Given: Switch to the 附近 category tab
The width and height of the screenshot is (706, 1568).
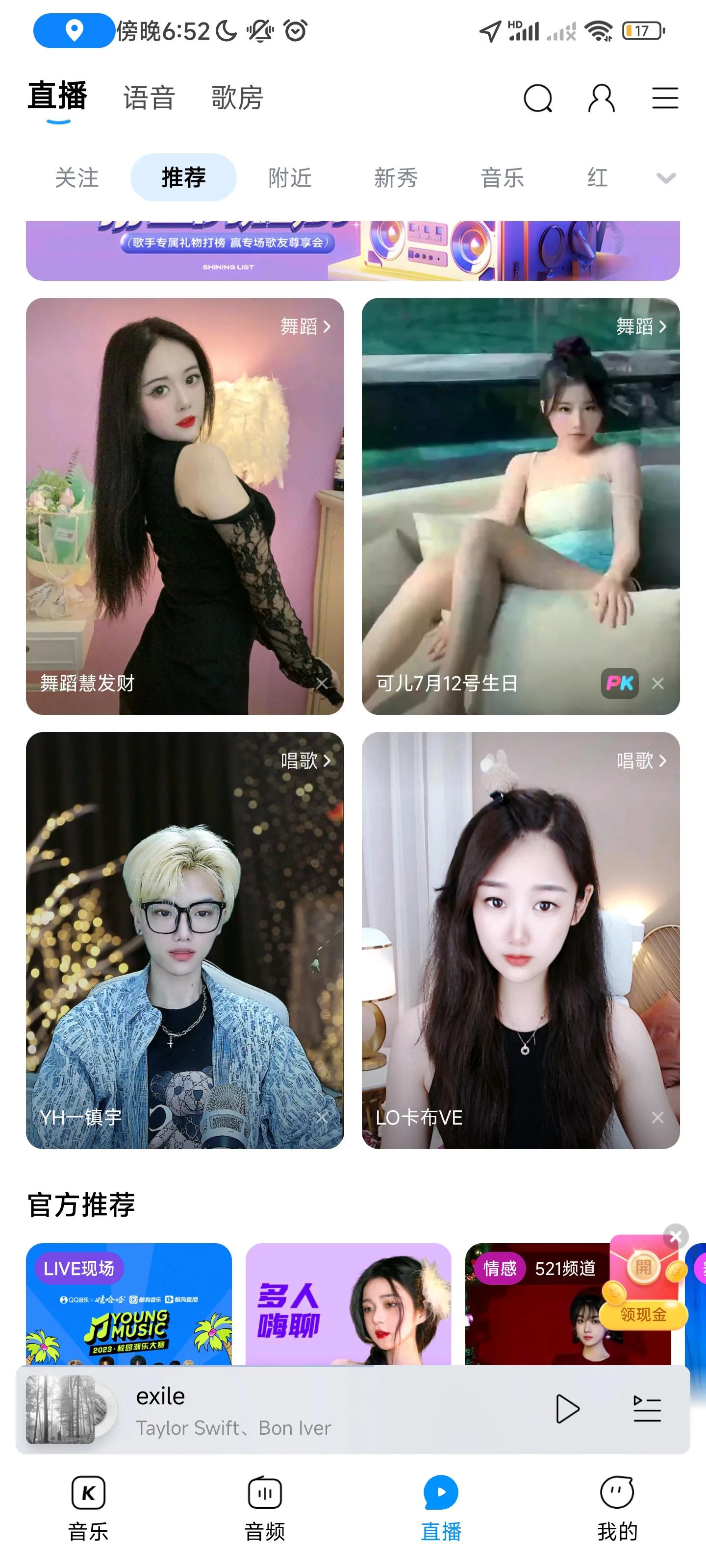Looking at the screenshot, I should pos(288,177).
